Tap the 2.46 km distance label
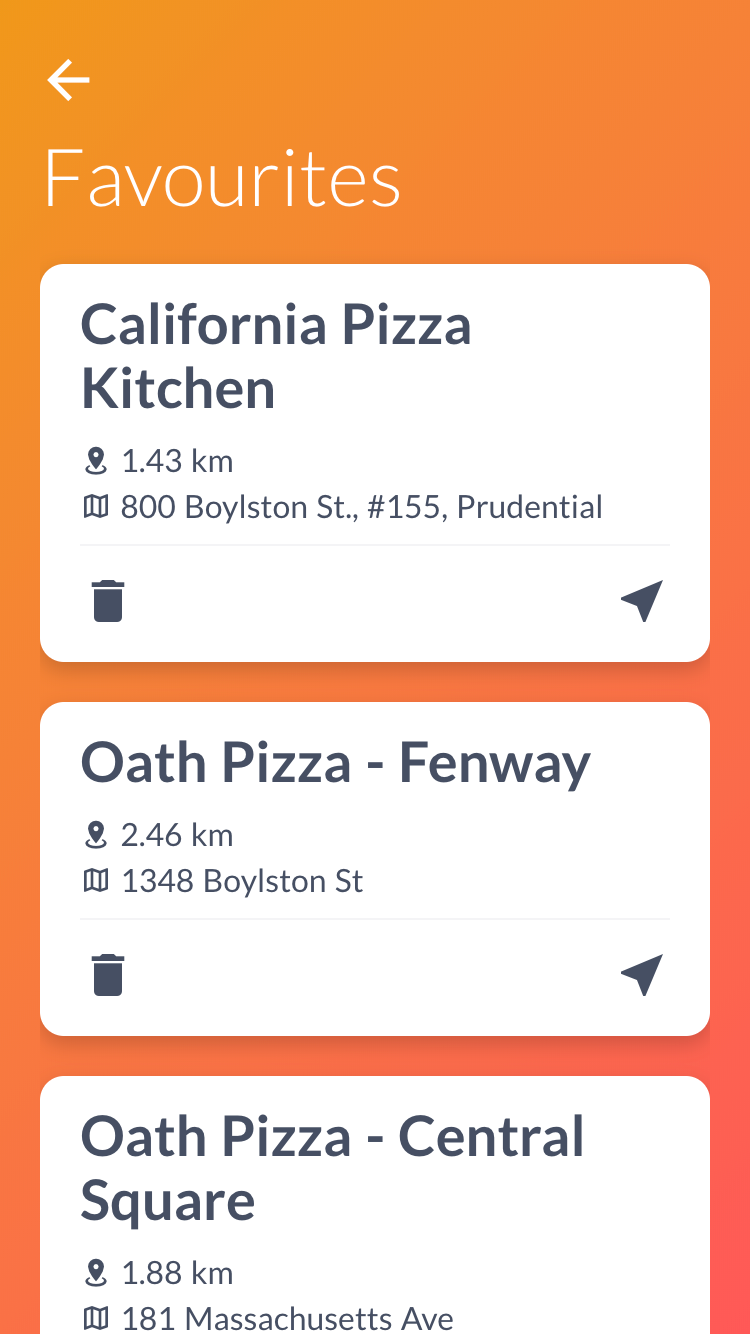This screenshot has height=1334, width=750. pos(177,834)
